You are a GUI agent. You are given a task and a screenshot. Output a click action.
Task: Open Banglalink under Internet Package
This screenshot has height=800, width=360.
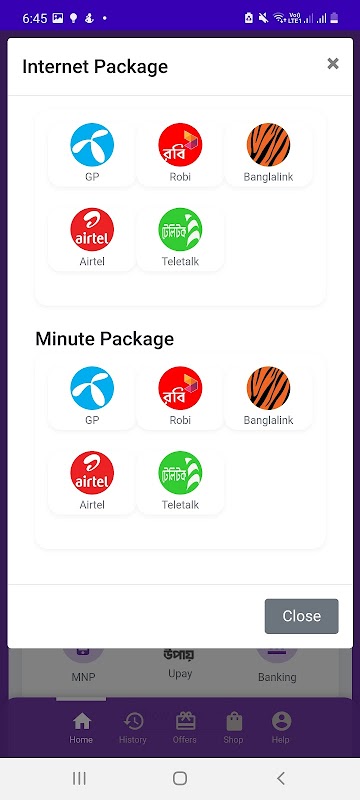[x=268, y=153]
